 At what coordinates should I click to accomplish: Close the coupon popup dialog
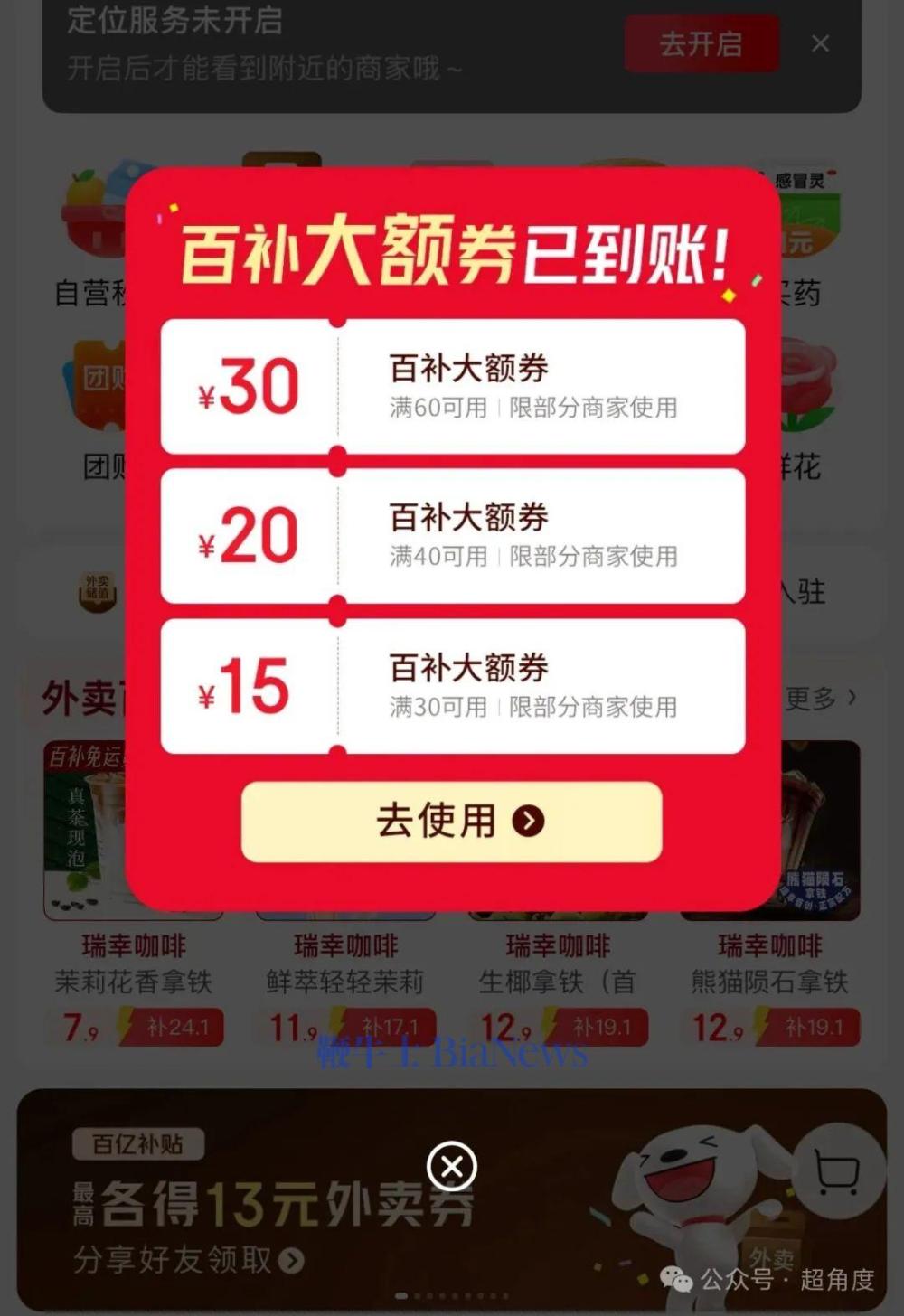(451, 1166)
